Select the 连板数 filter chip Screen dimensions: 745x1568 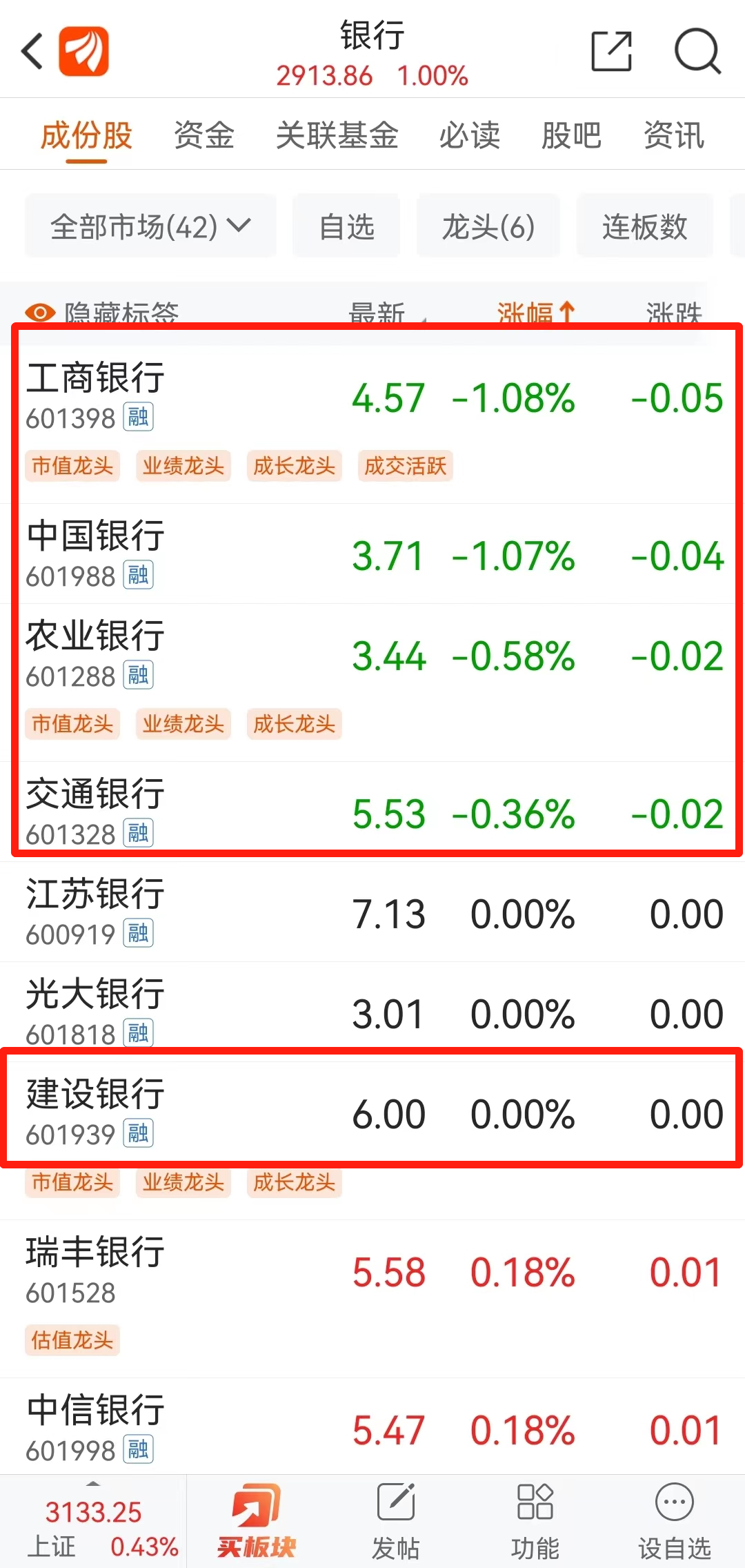point(644,226)
